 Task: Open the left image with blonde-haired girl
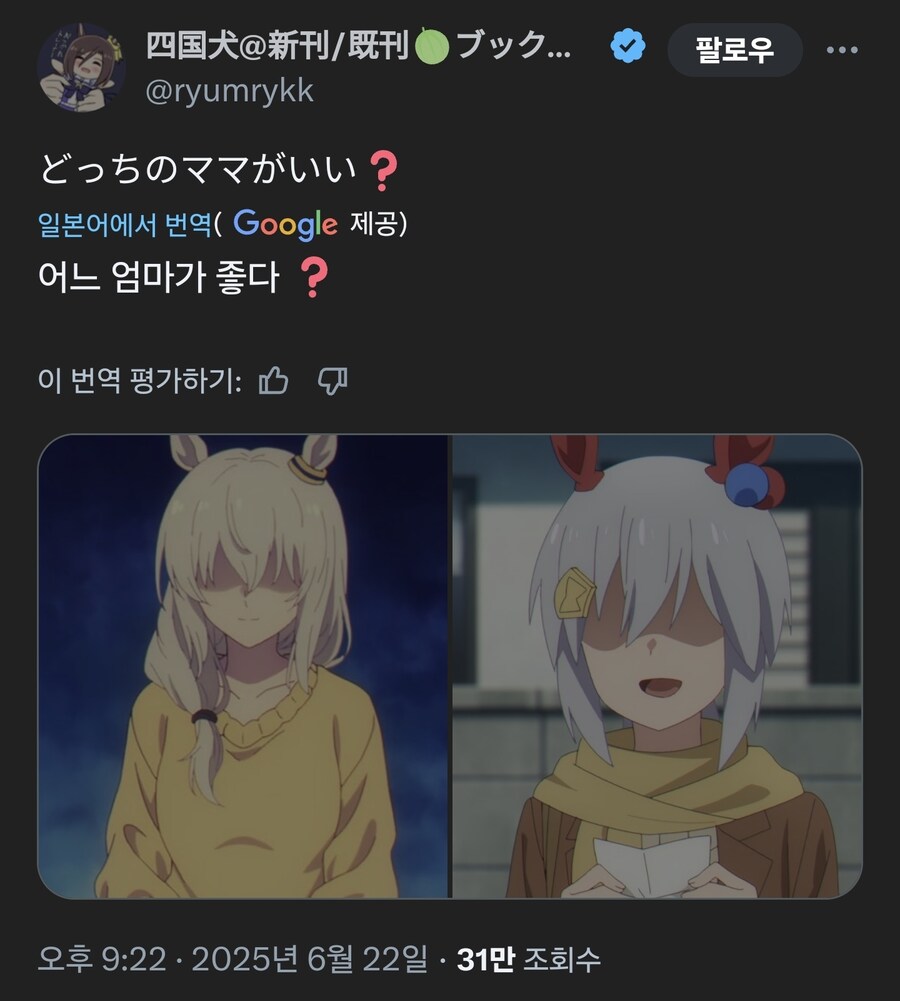pos(243,665)
